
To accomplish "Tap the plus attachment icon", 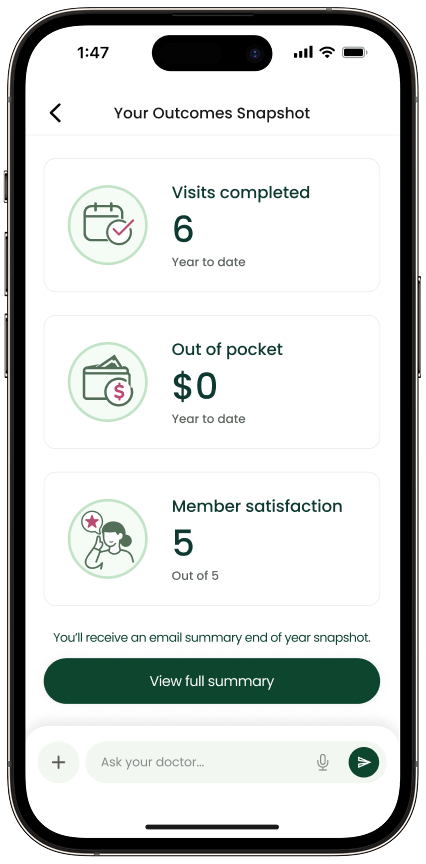I will coord(58,762).
